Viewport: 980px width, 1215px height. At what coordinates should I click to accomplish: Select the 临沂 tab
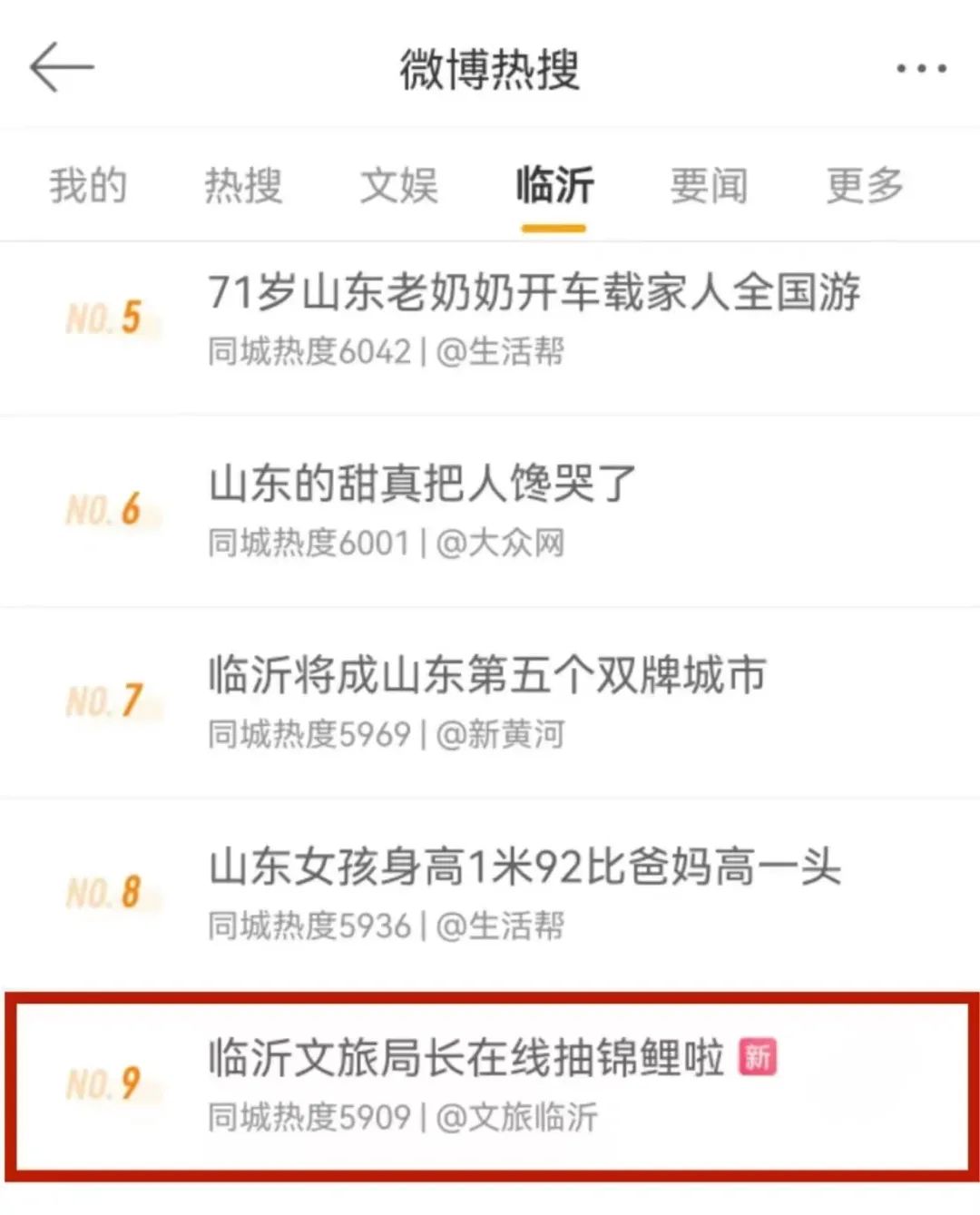pyautogui.click(x=554, y=186)
